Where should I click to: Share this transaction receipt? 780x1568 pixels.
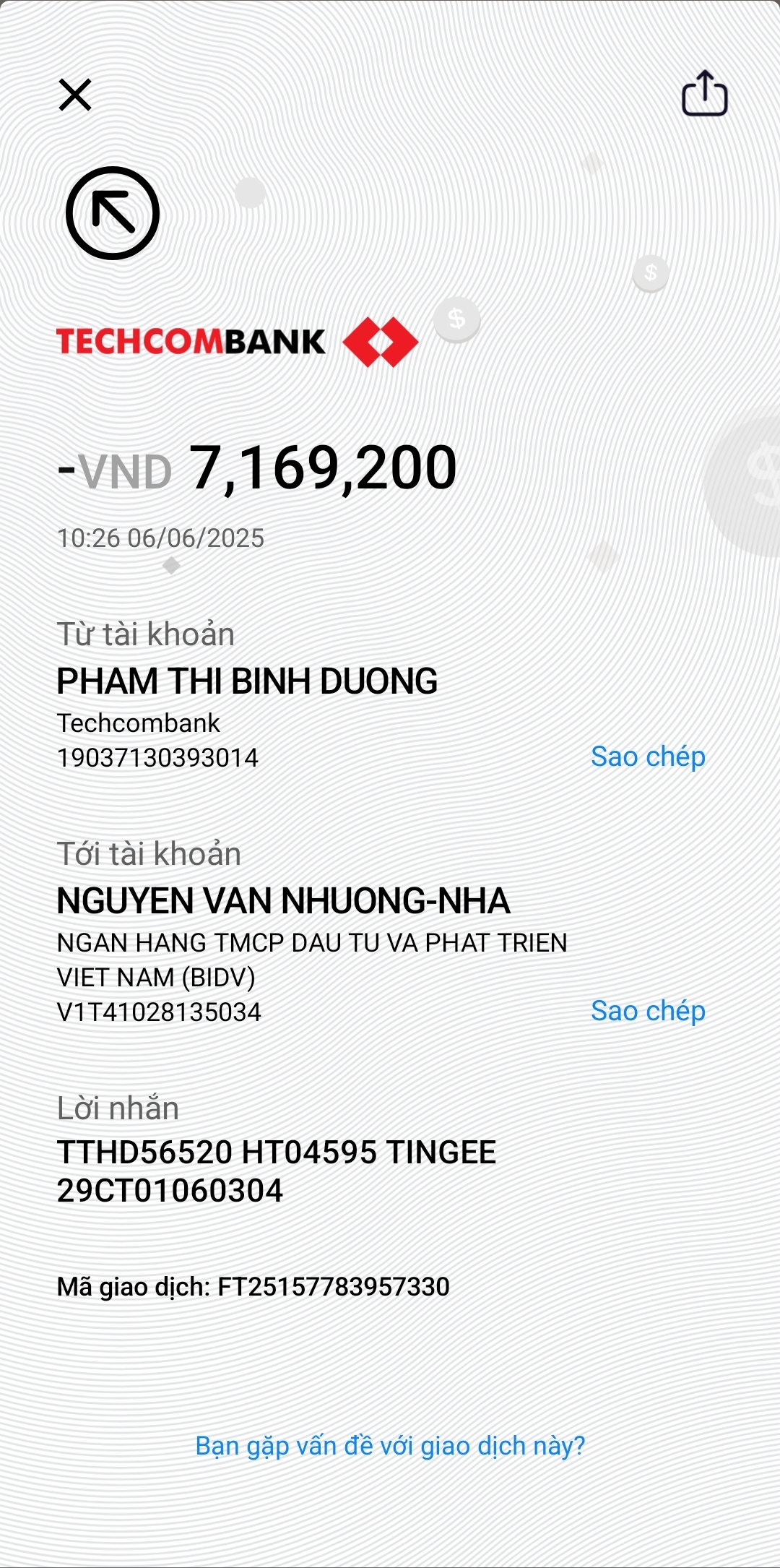[x=704, y=94]
